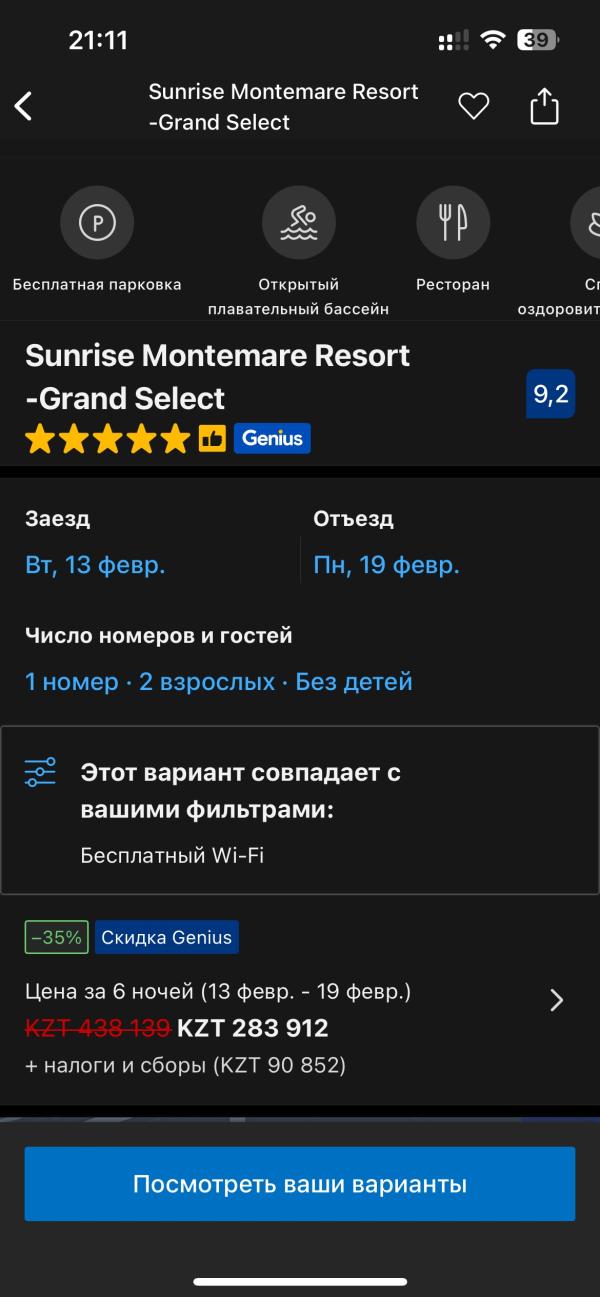Tap Посмотреть ваши варианты button
Screen dimensions: 600x1297
300,1184
